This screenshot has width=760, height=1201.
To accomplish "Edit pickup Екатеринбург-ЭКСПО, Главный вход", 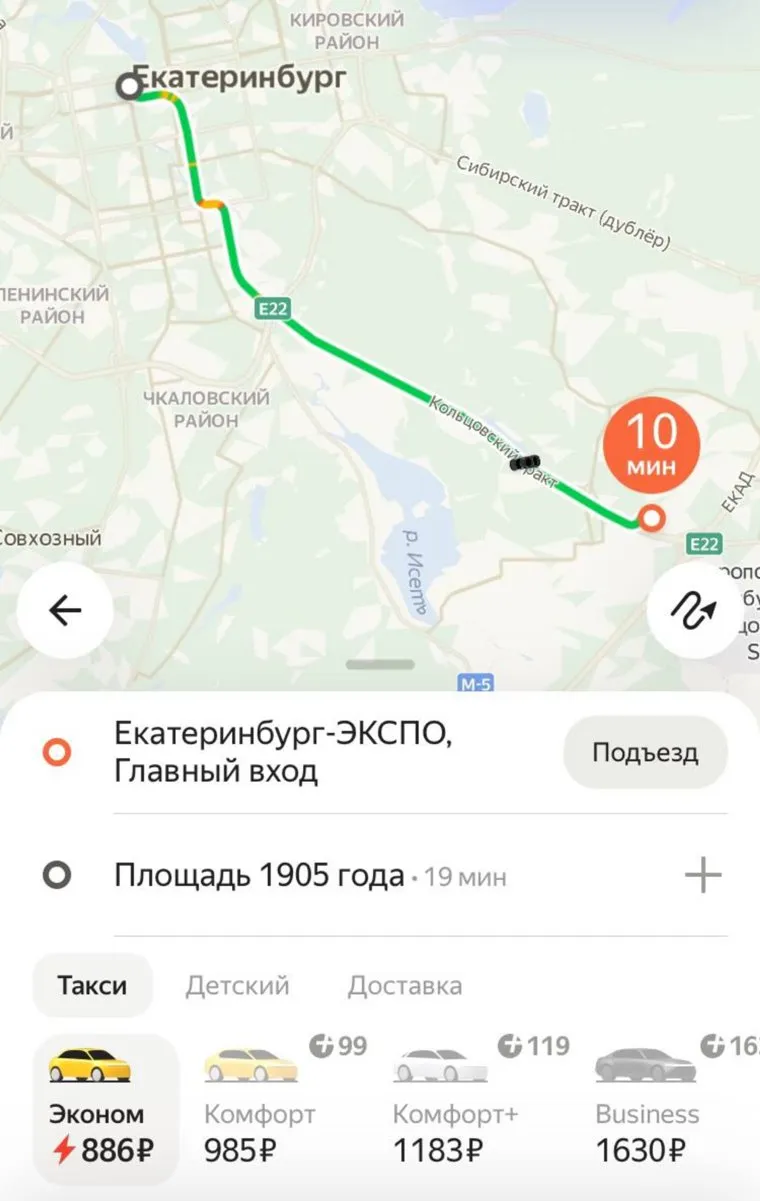I will click(x=285, y=753).
